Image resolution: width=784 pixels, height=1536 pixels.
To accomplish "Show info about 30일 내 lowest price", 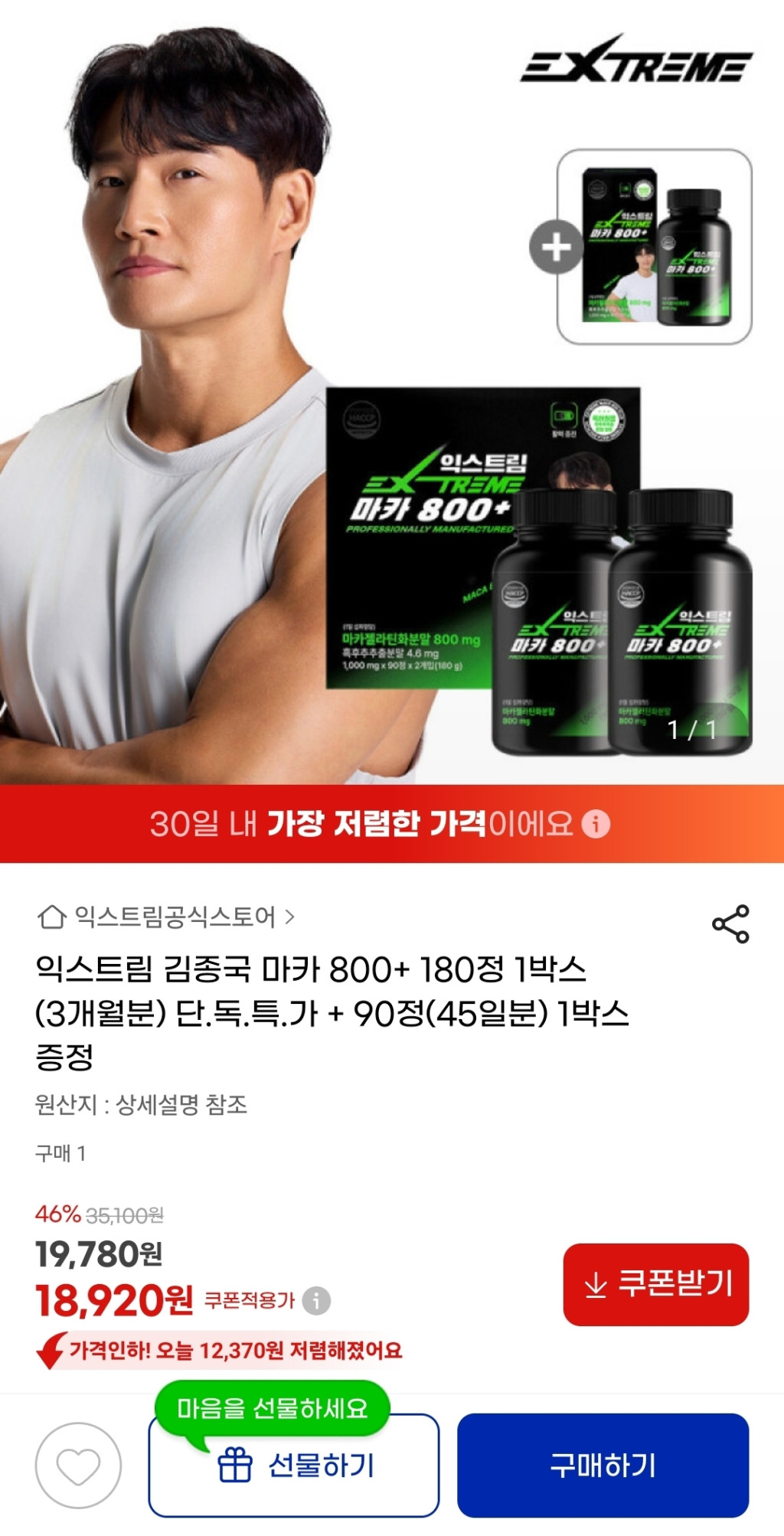I will tap(596, 824).
